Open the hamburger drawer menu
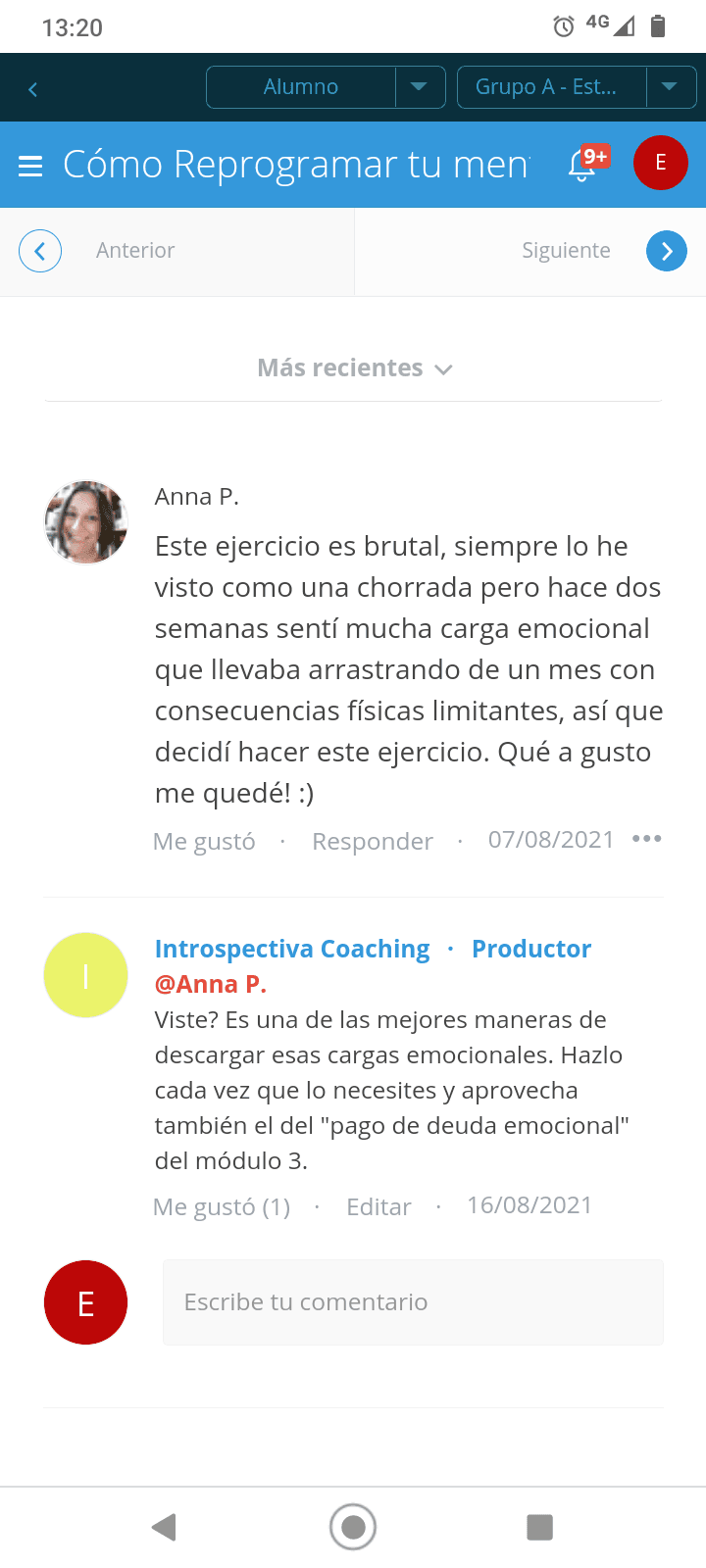The image size is (706, 1568). click(30, 166)
